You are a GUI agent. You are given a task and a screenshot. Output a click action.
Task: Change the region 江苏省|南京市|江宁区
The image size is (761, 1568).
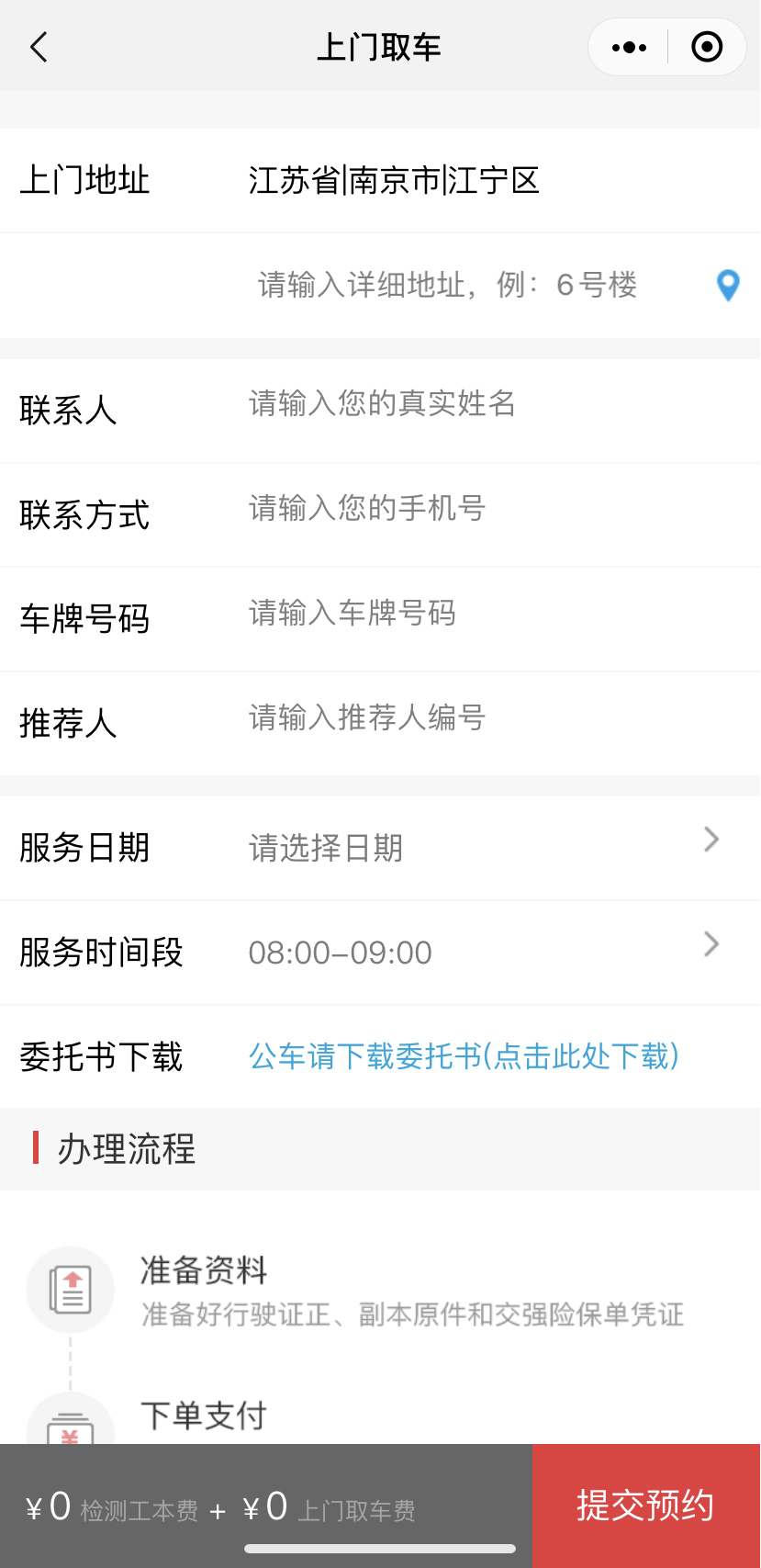(x=394, y=180)
